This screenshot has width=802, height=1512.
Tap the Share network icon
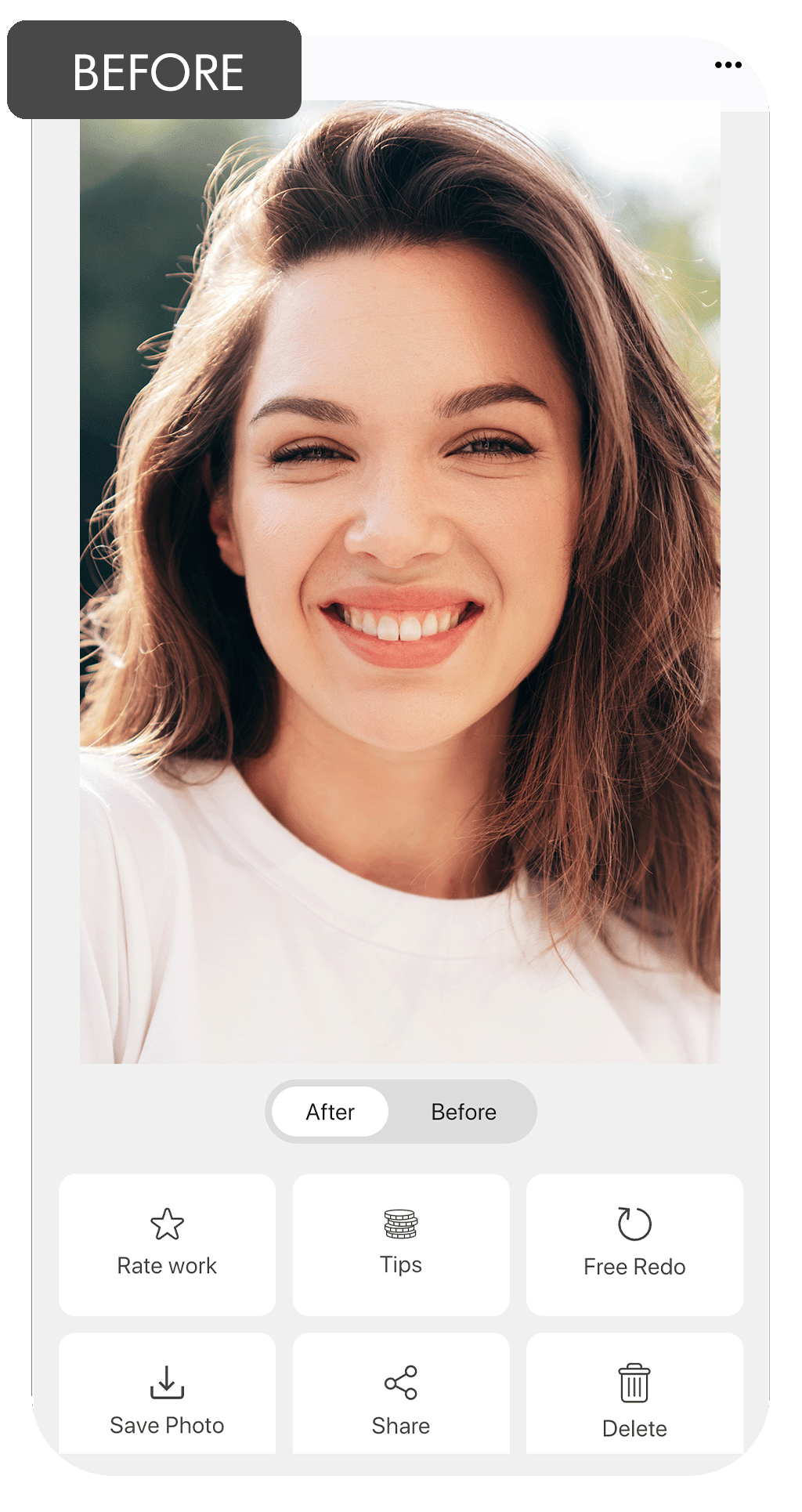pos(400,1382)
